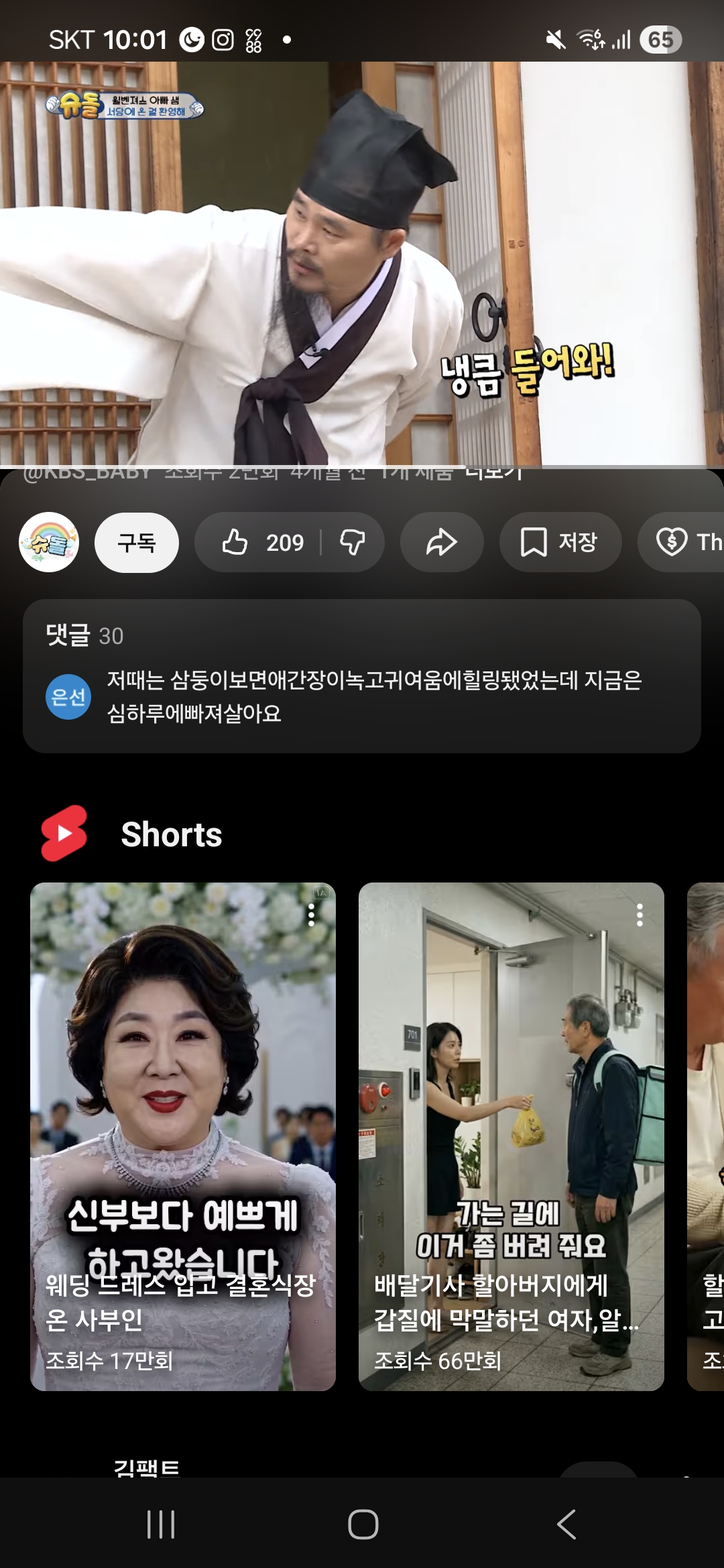This screenshot has height=1568, width=724.
Task: Open the menu on the 배달기사 Short
Action: click(640, 915)
